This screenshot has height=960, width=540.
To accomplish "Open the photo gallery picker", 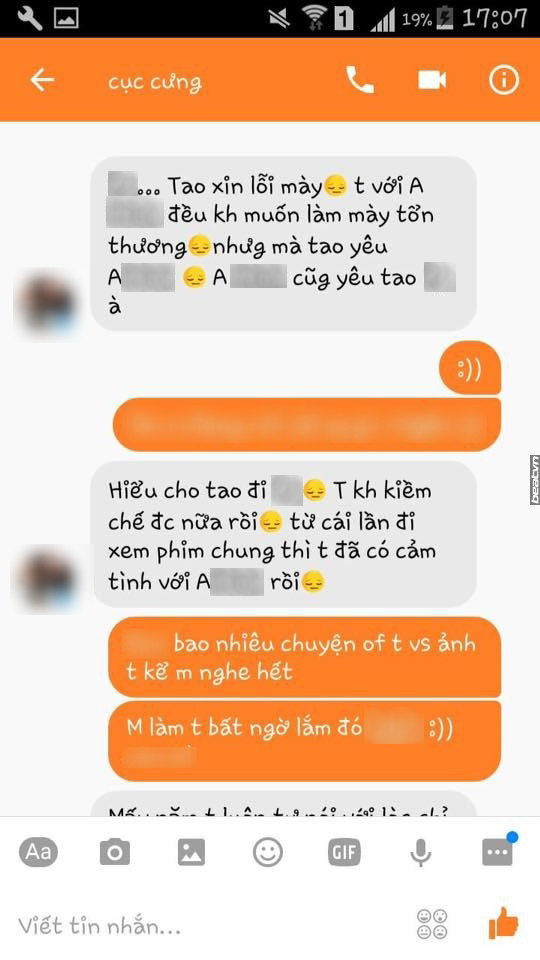I will (192, 852).
